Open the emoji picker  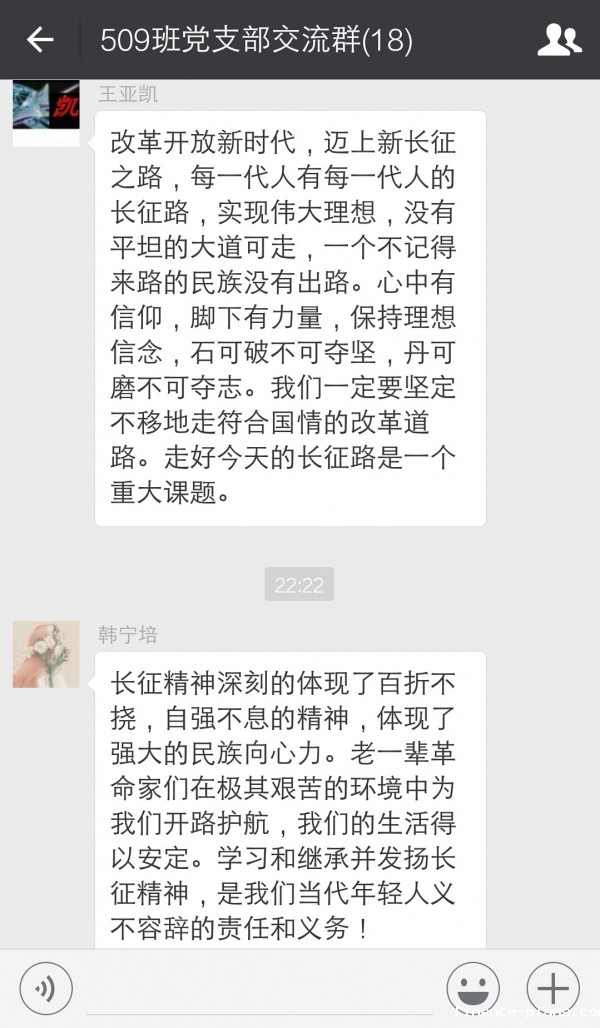(x=472, y=989)
